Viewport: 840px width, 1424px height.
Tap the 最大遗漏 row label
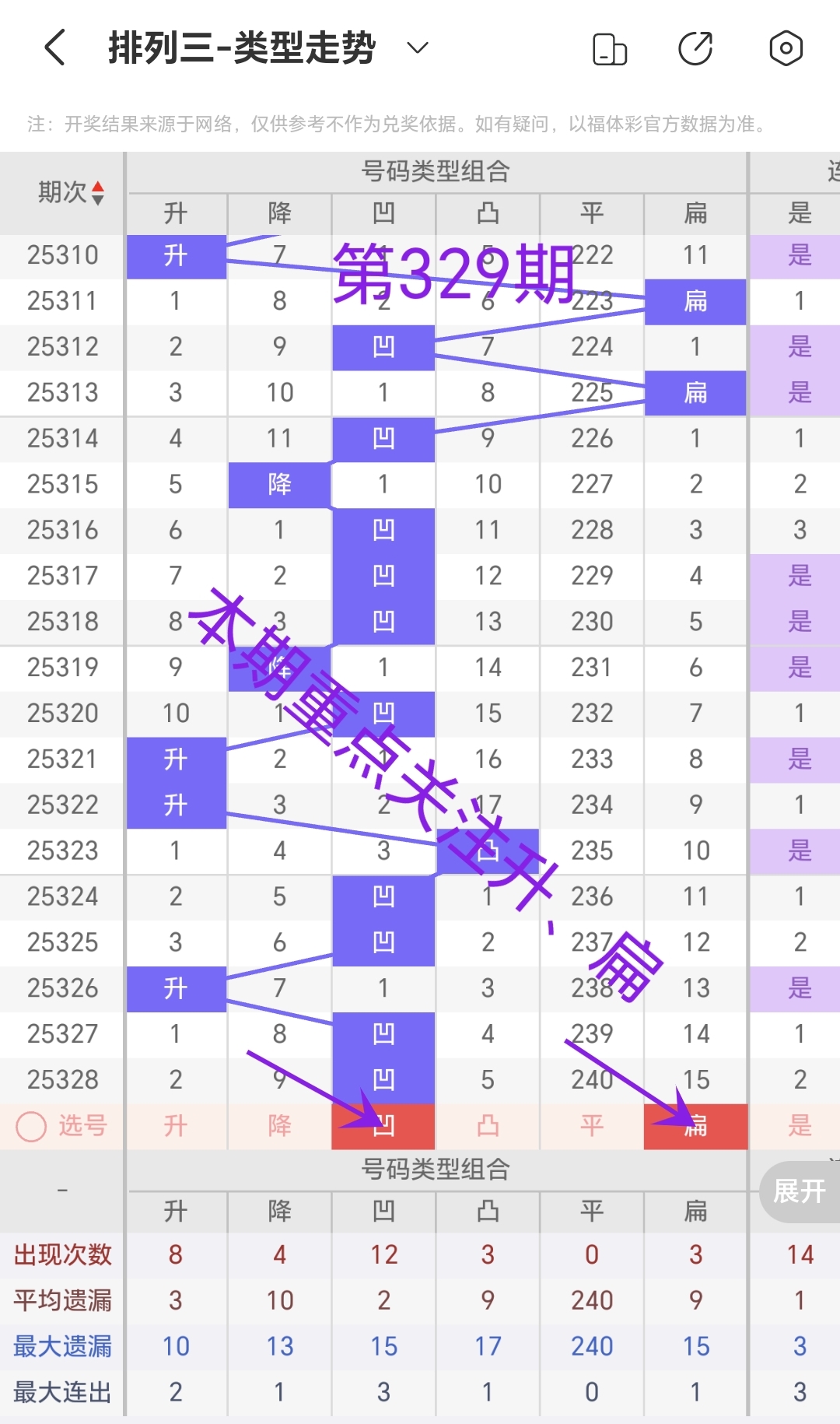(61, 1345)
